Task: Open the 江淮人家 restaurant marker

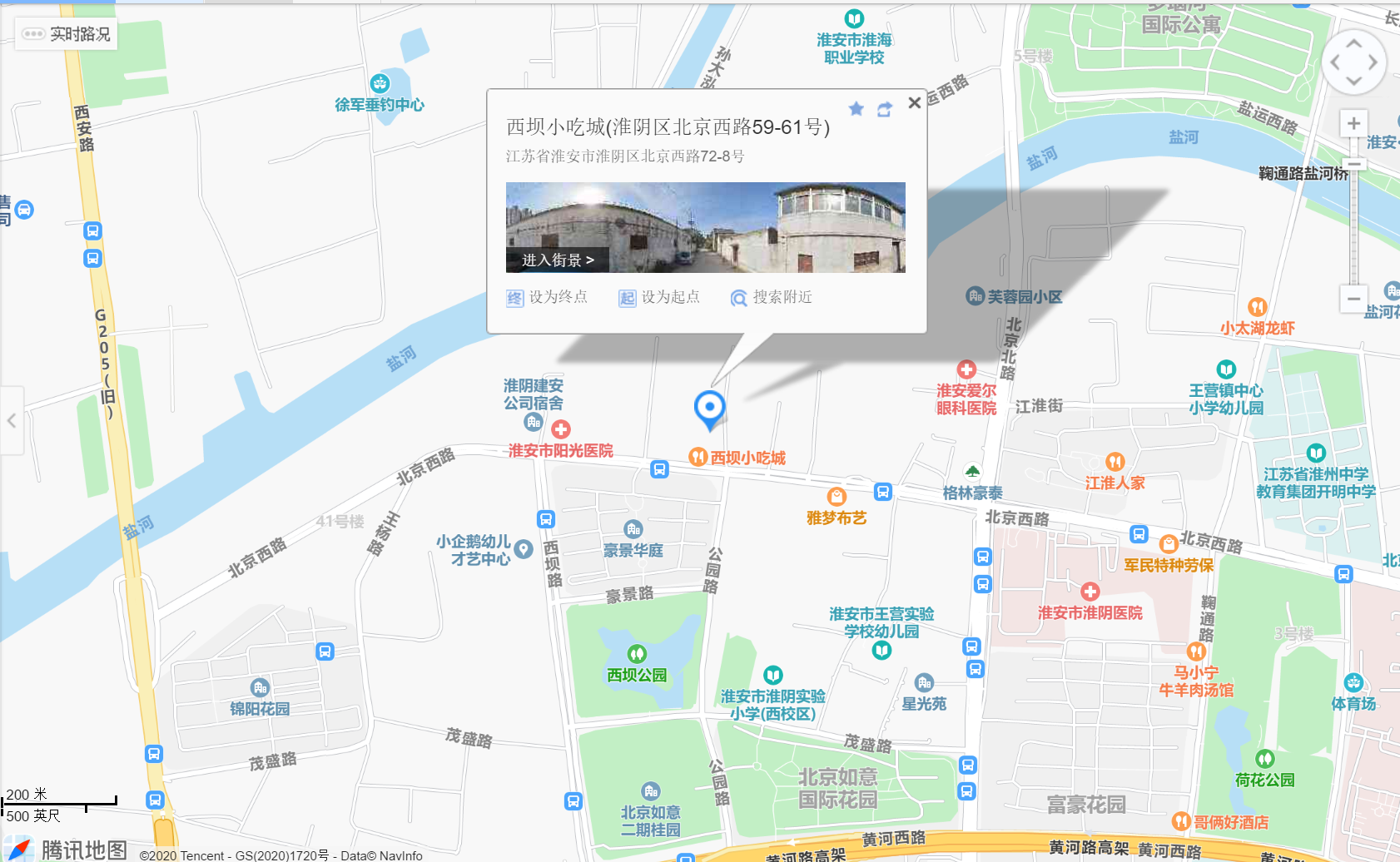Action: (x=1115, y=462)
